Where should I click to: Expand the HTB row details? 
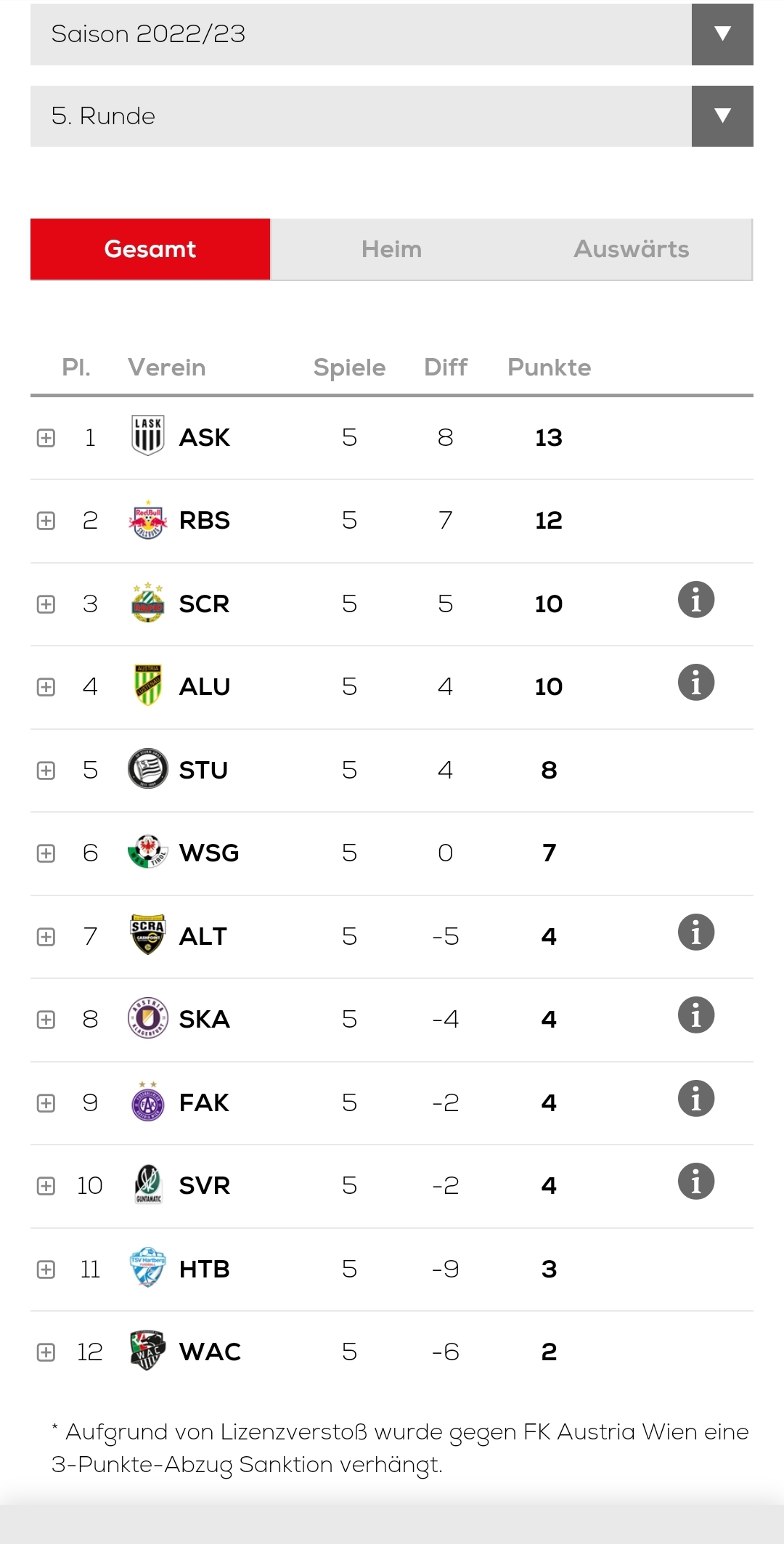pyautogui.click(x=46, y=1269)
